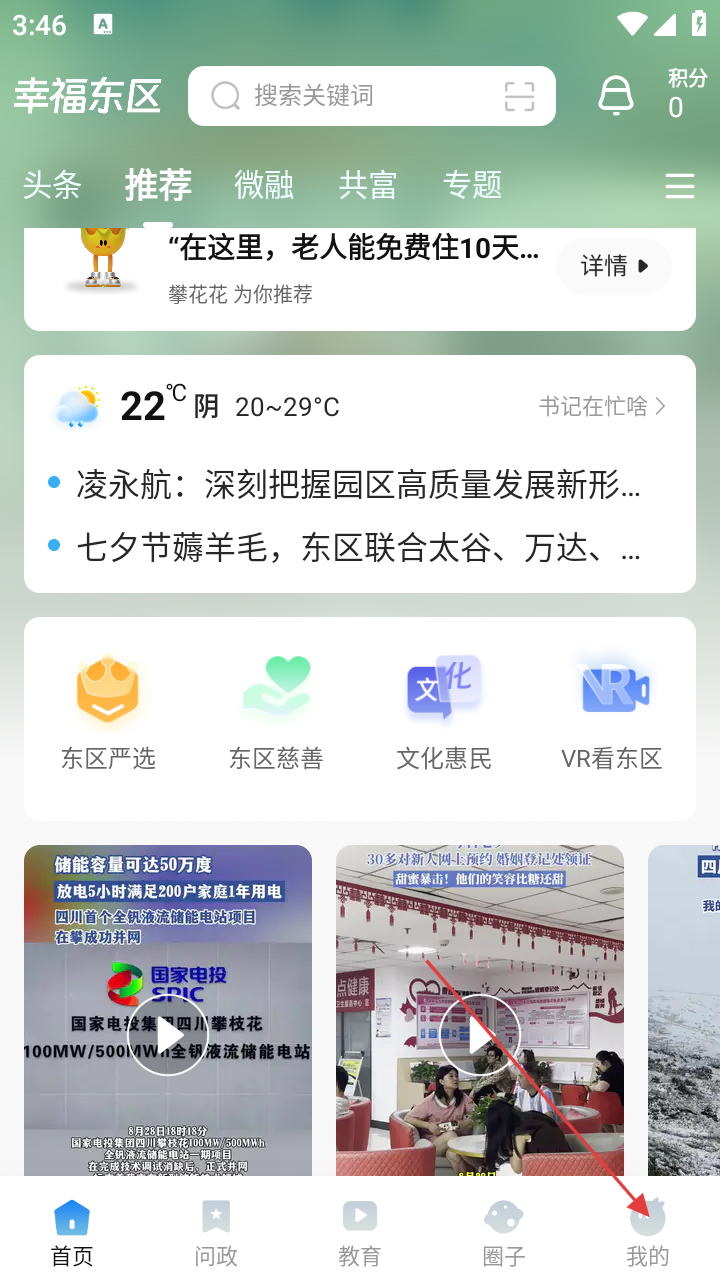720x1280 pixels.
Task: Open the 我的 tab
Action: (x=648, y=1233)
